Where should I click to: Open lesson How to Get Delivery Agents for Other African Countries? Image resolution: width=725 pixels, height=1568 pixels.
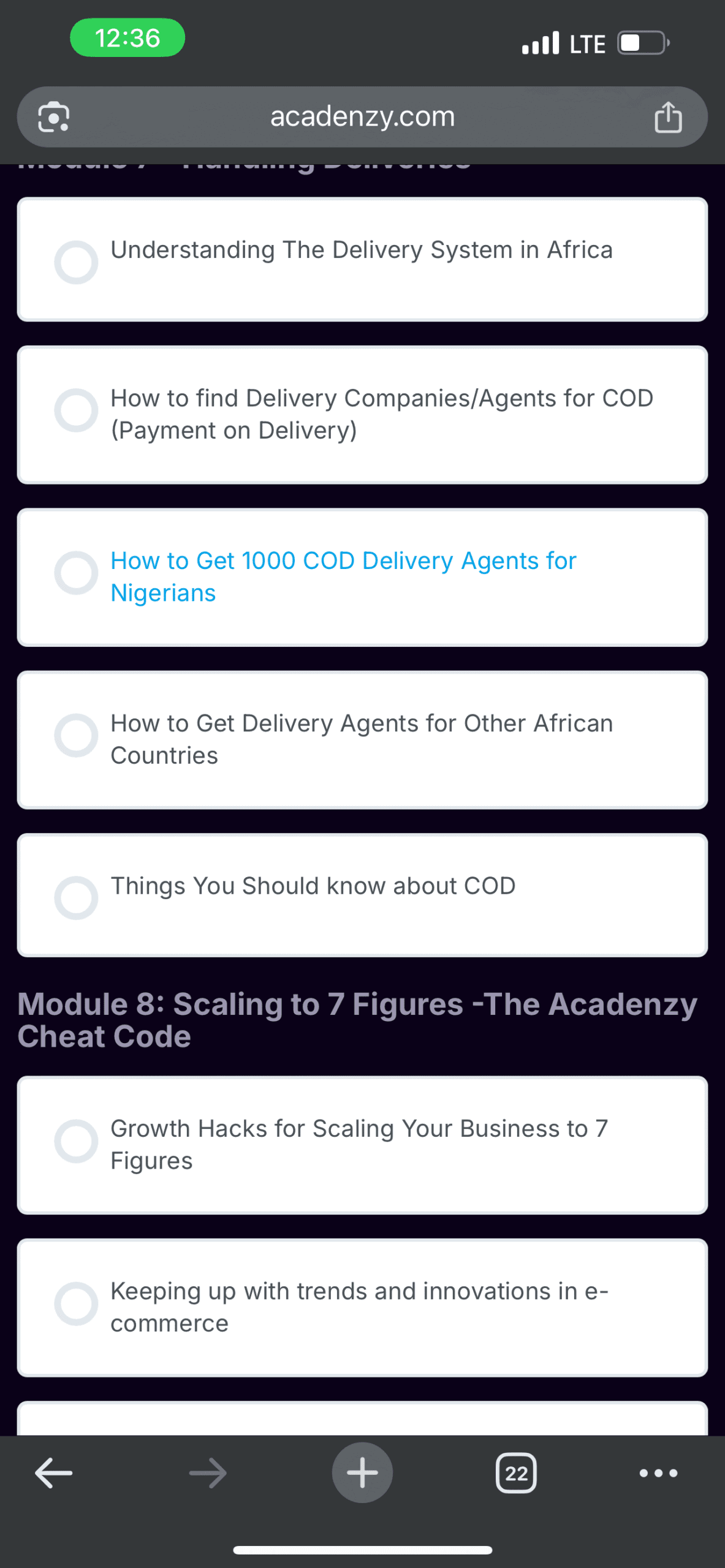tap(362, 739)
